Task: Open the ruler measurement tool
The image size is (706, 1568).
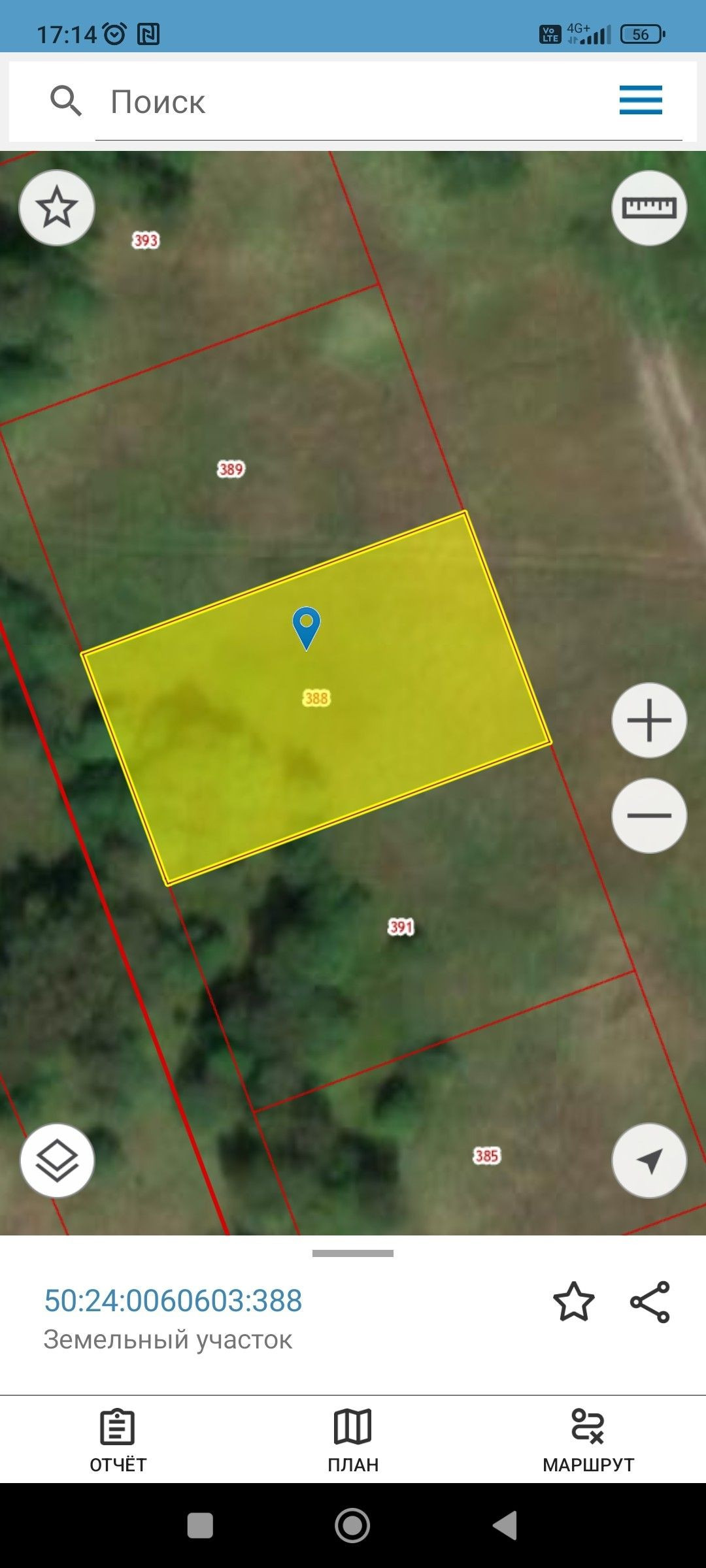Action: [648, 208]
